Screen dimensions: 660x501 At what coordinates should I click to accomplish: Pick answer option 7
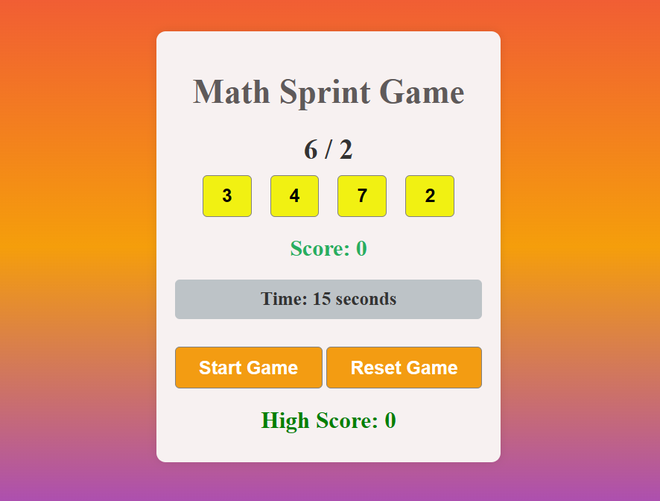(x=362, y=196)
